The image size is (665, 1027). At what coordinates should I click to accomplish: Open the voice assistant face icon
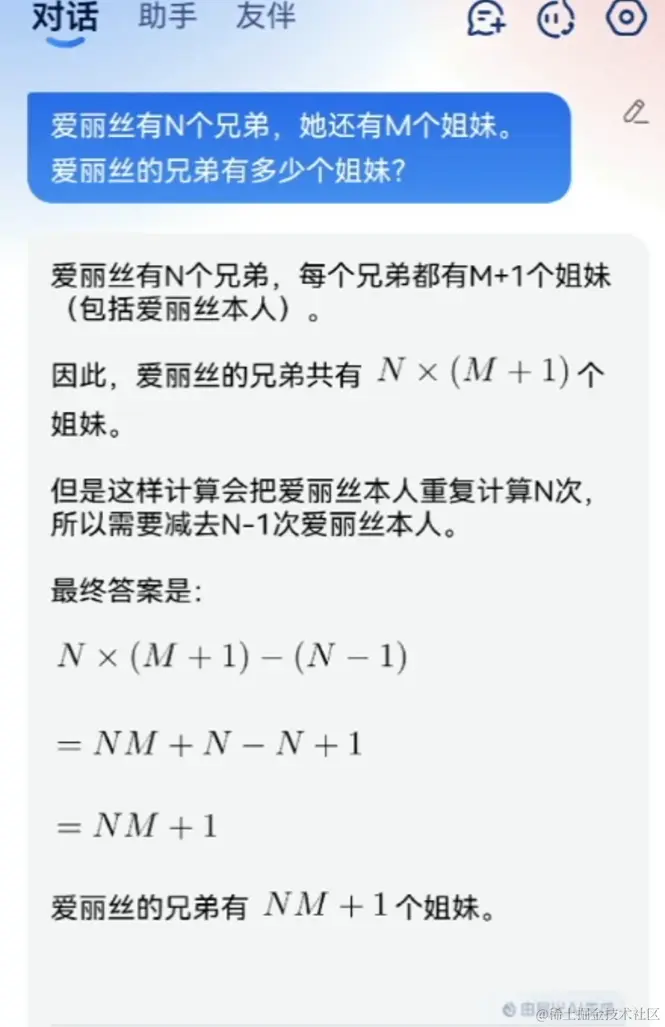pyautogui.click(x=555, y=19)
